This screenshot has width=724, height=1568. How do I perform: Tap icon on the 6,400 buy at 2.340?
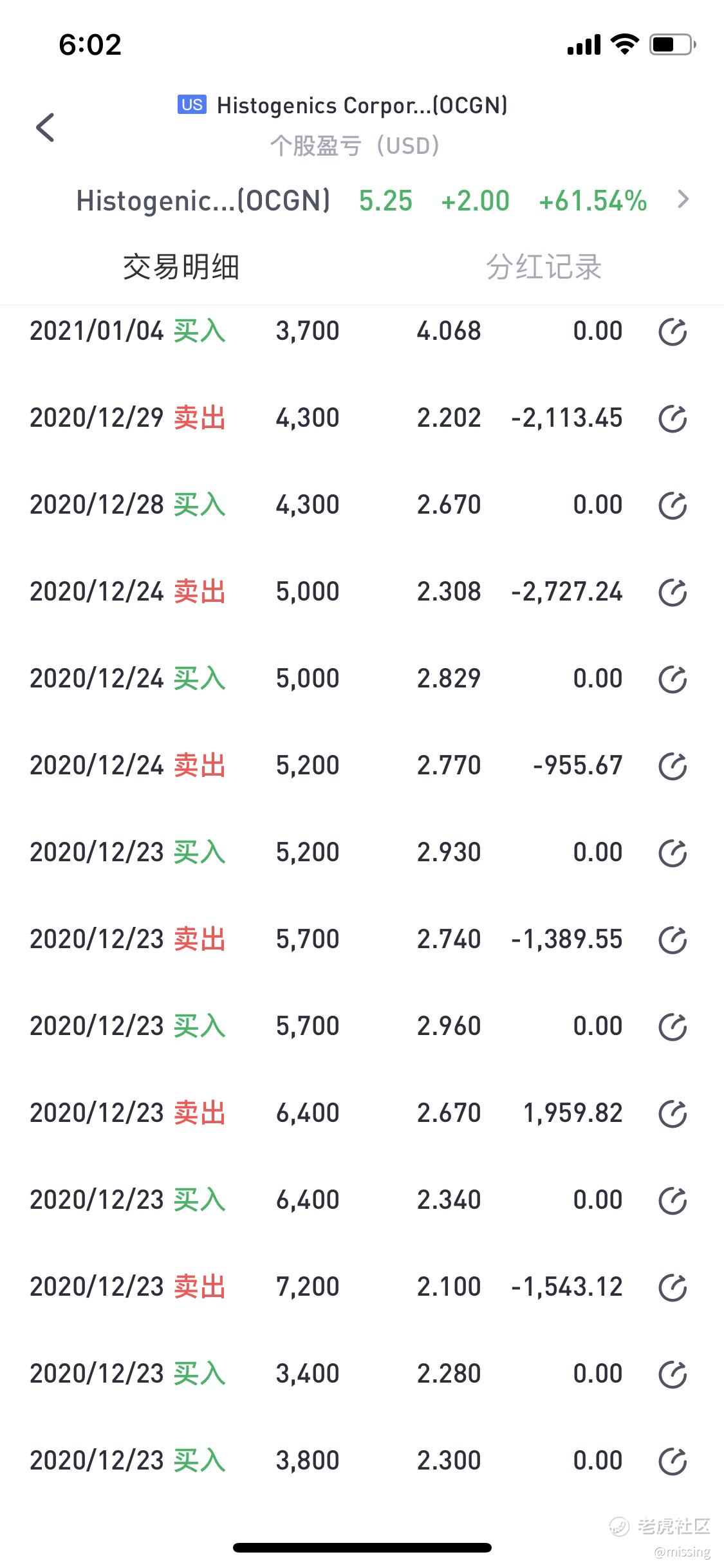point(673,1201)
